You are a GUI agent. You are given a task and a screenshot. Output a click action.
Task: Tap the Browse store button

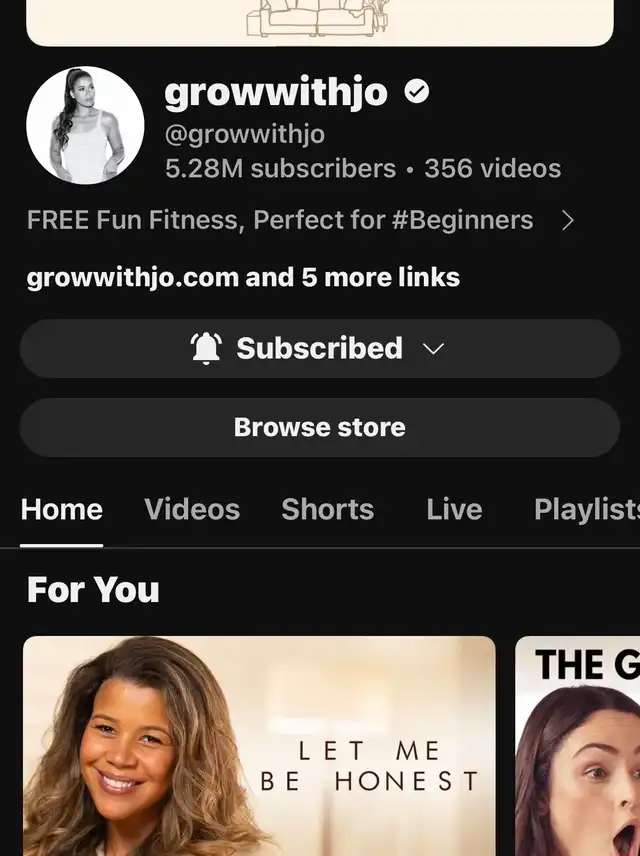pyautogui.click(x=319, y=428)
